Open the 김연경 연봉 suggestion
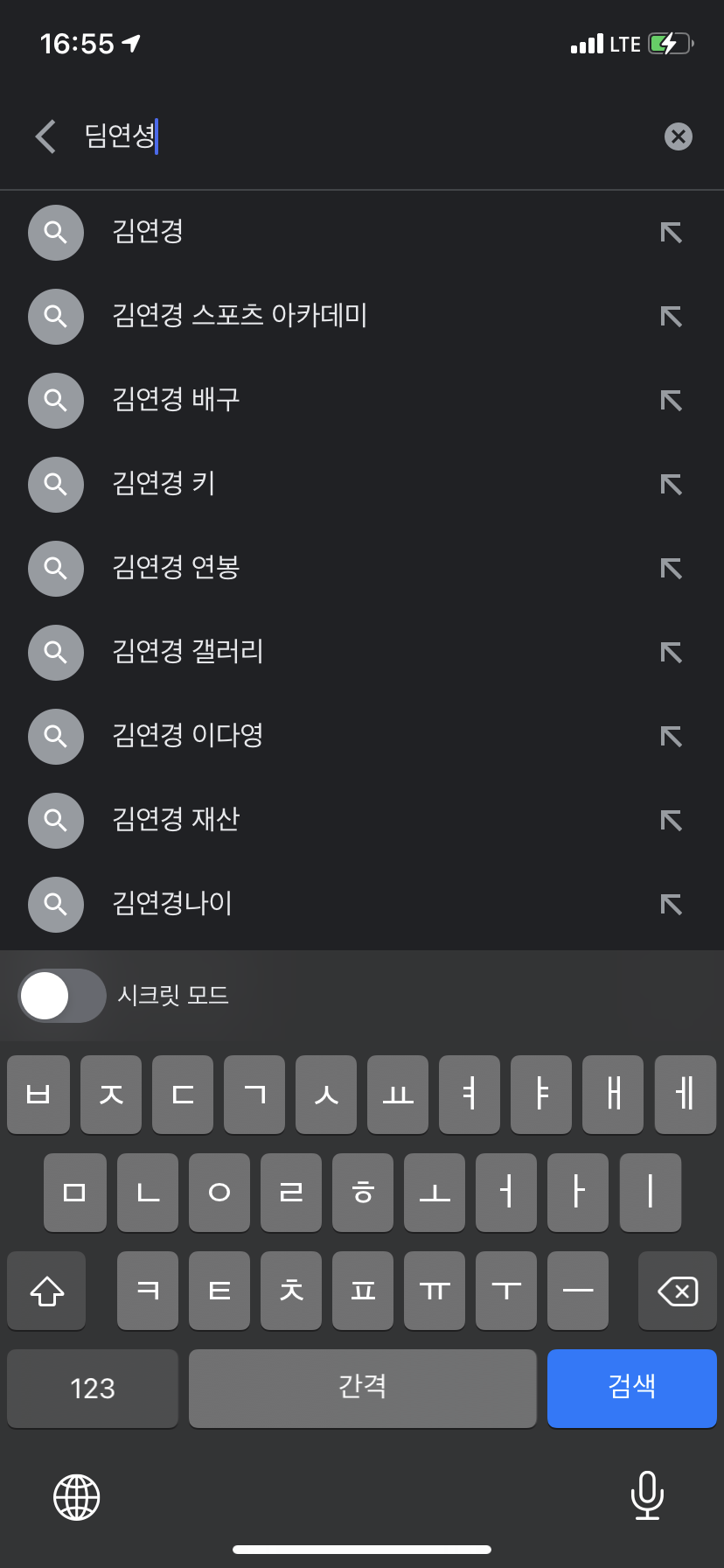Screen dimensions: 724x1568 point(362,568)
